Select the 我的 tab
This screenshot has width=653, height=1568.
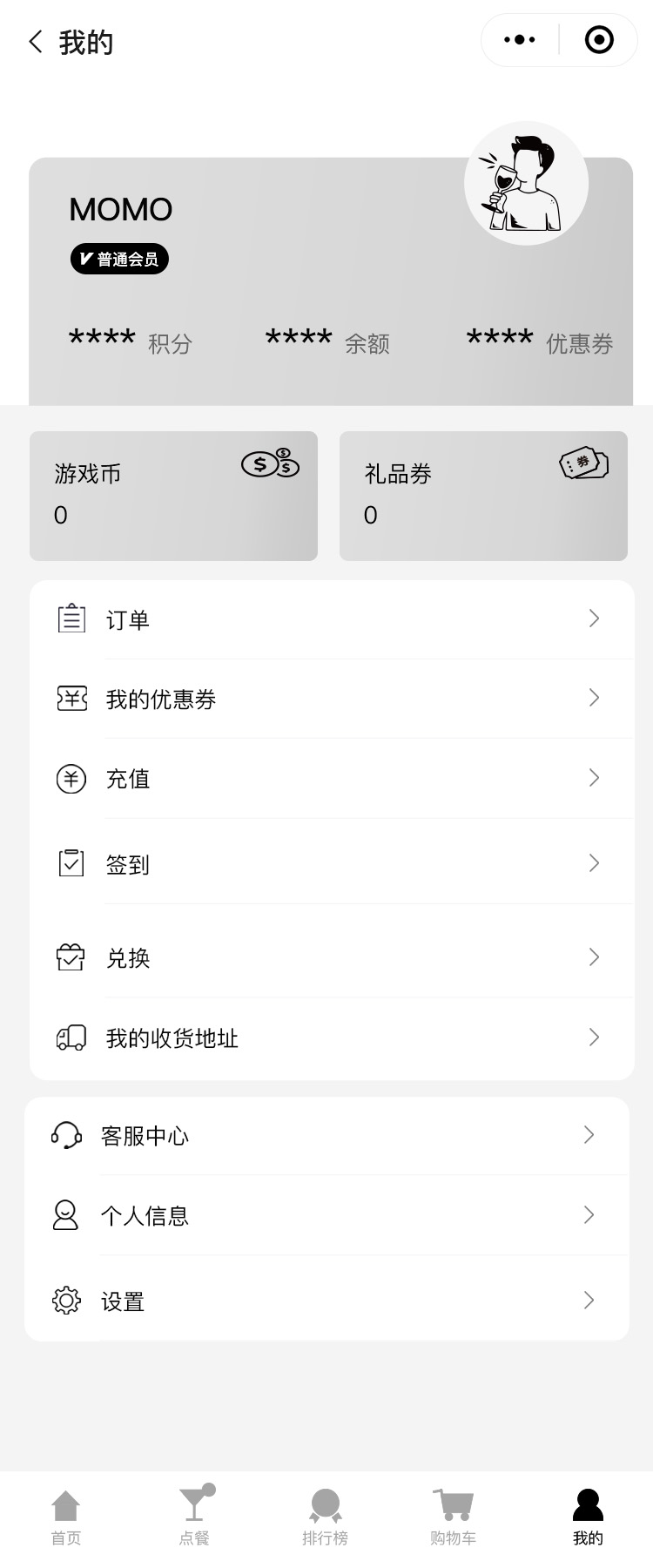(x=588, y=1517)
